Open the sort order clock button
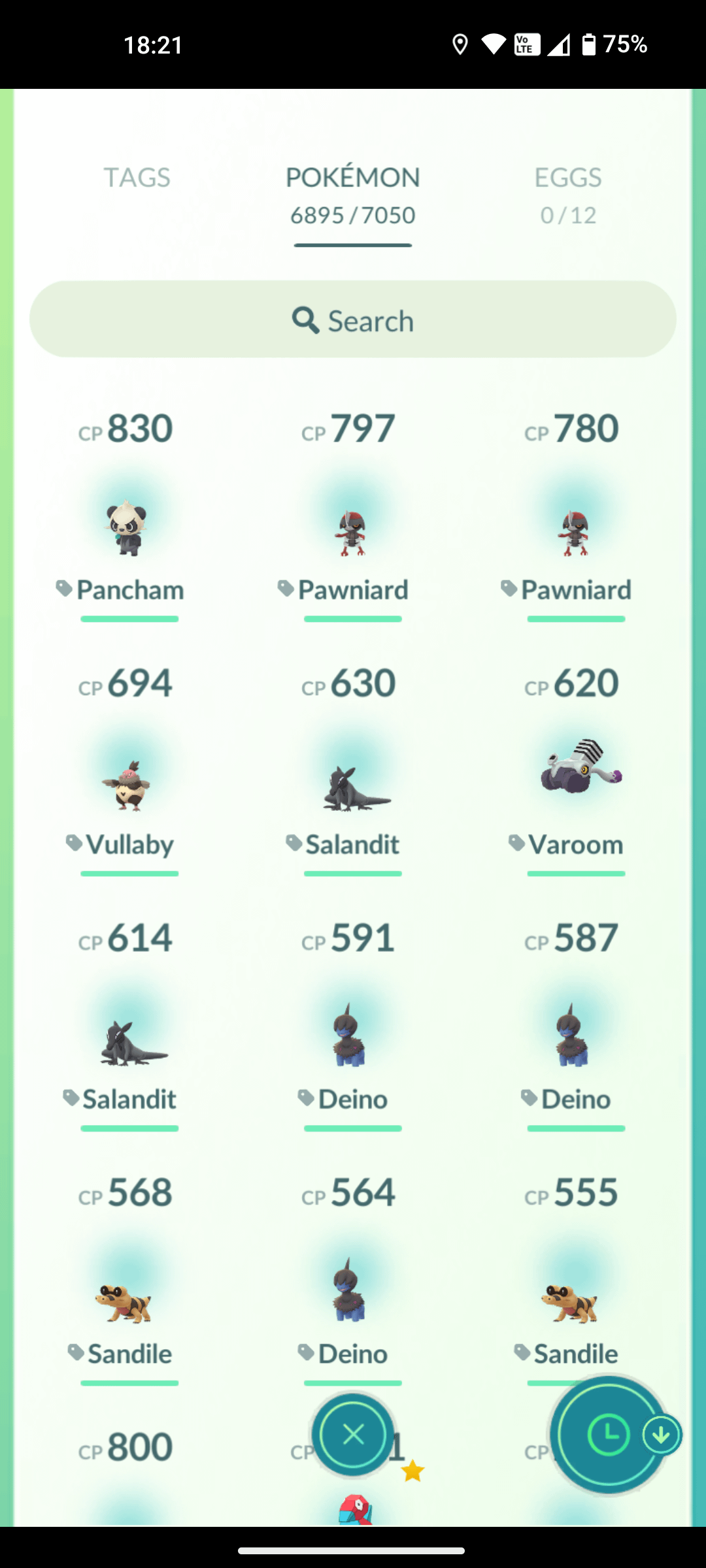The width and height of the screenshot is (706, 1568). [608, 1435]
